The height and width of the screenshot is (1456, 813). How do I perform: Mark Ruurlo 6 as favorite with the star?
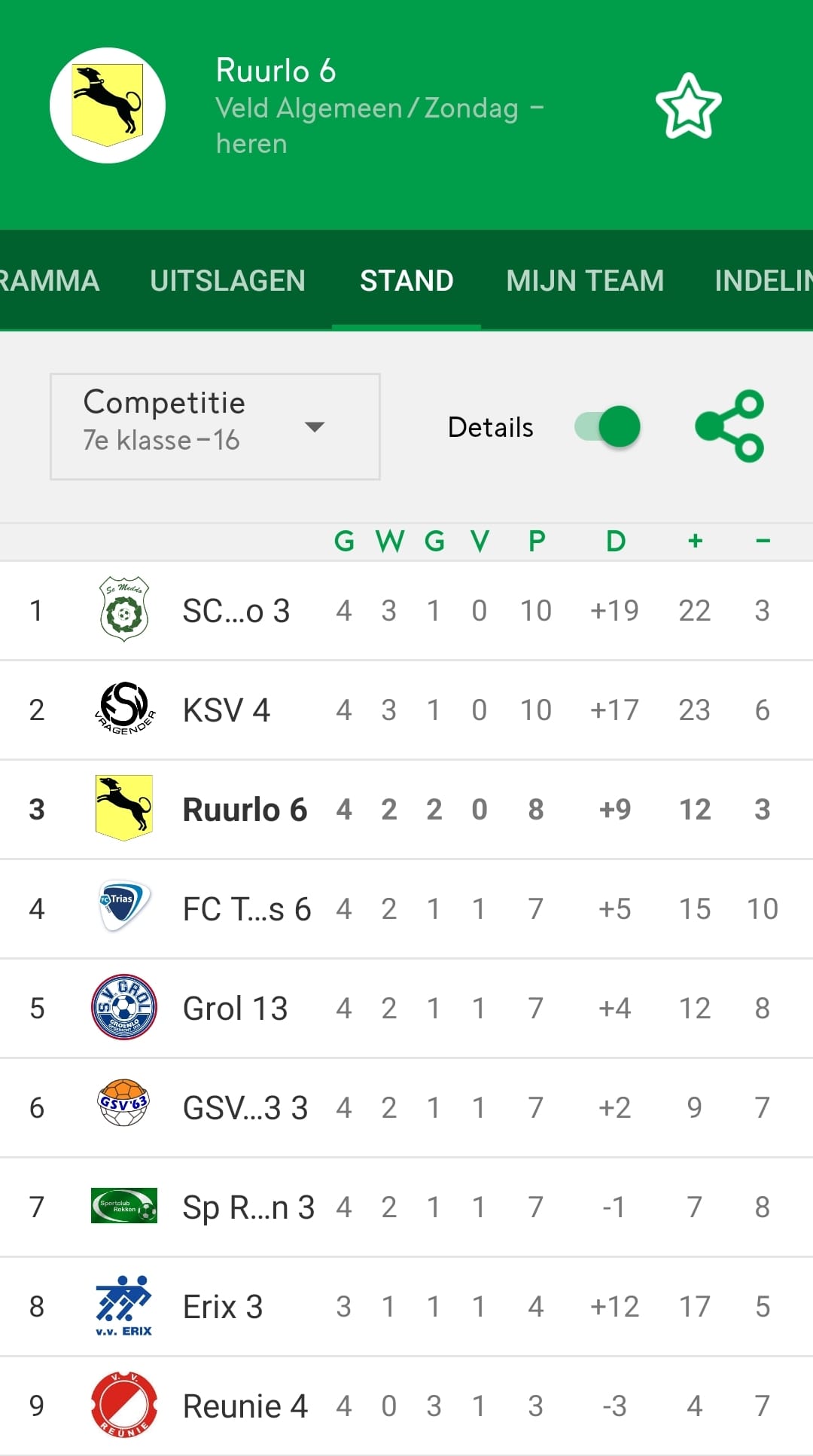tap(688, 106)
